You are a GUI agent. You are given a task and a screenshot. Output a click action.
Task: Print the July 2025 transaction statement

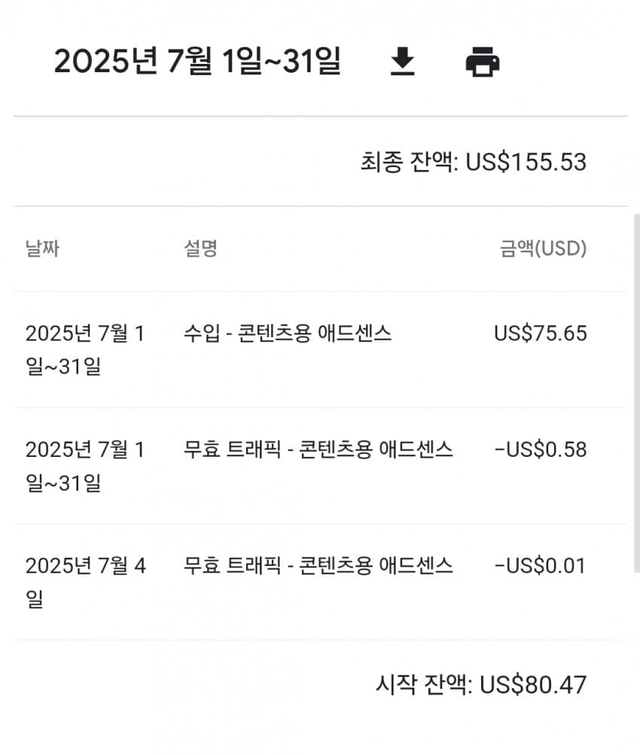[x=483, y=62]
